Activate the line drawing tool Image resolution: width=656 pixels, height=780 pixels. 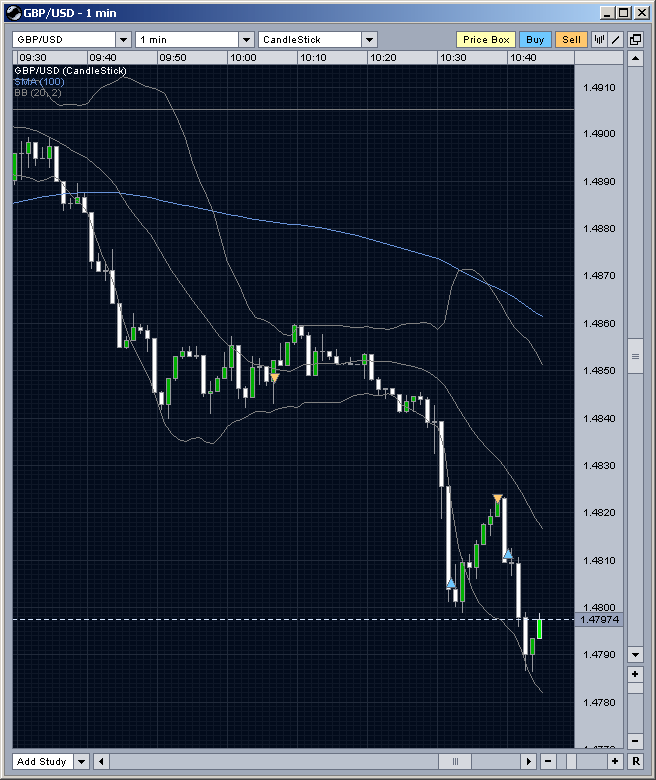(x=616, y=40)
